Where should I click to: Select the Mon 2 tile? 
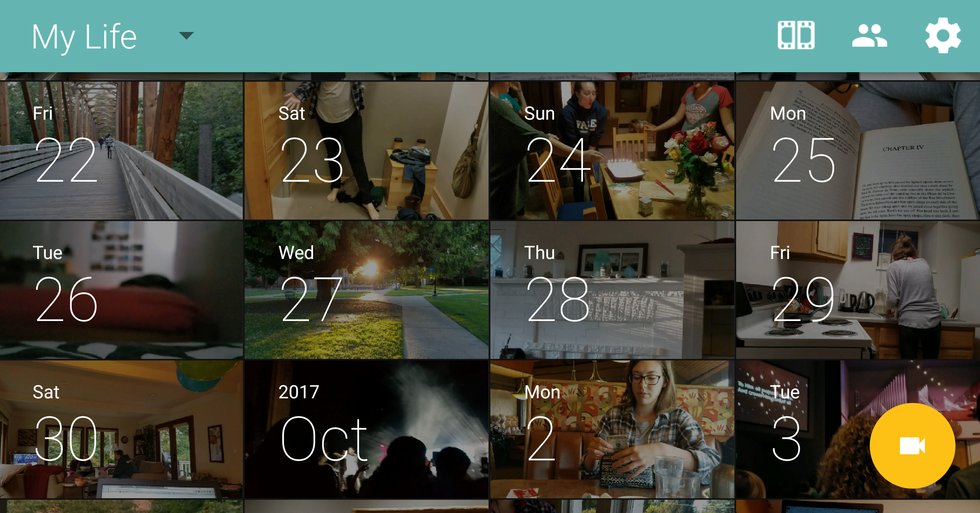click(611, 430)
